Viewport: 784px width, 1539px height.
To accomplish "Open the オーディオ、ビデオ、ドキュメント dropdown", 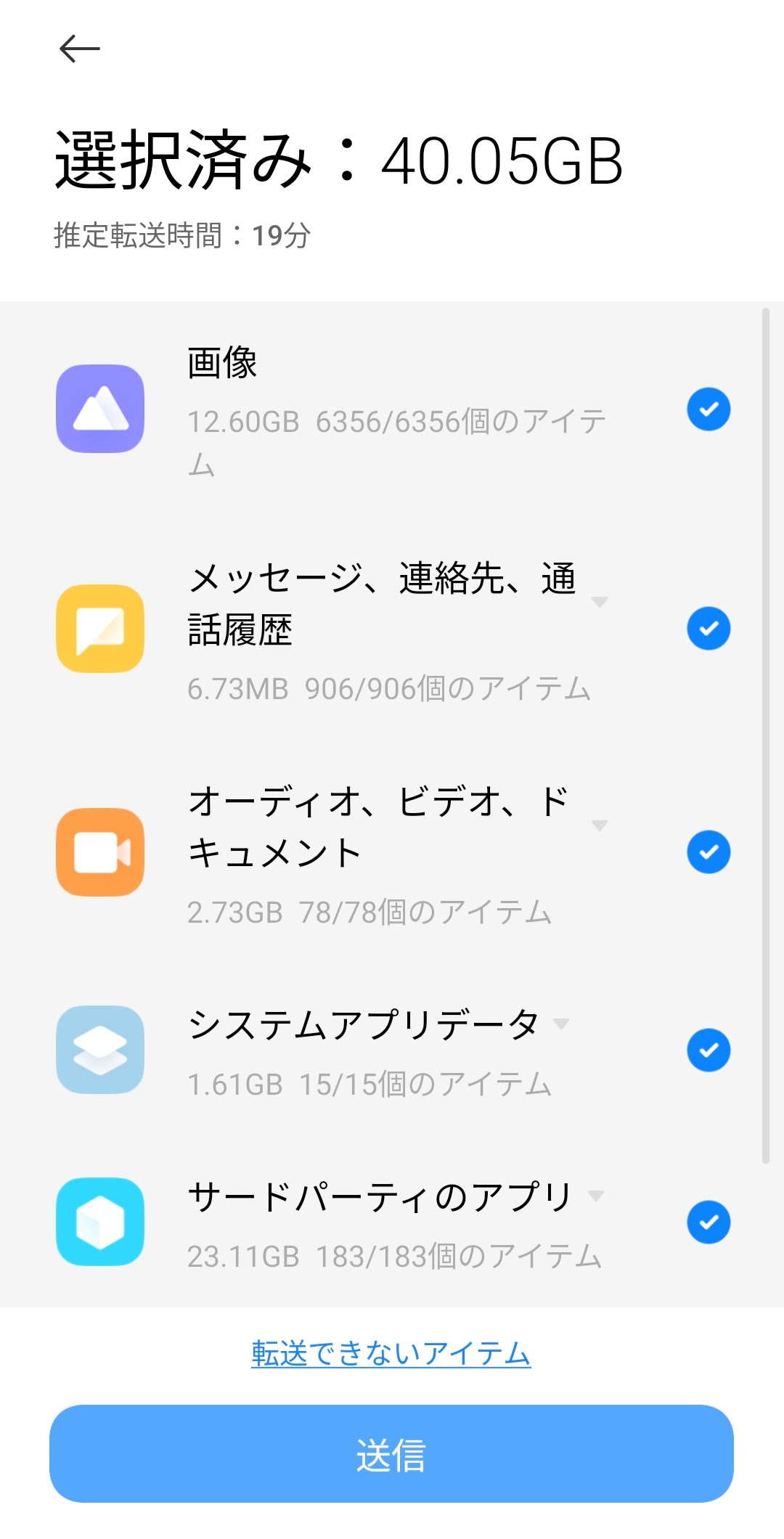I will pyautogui.click(x=601, y=825).
